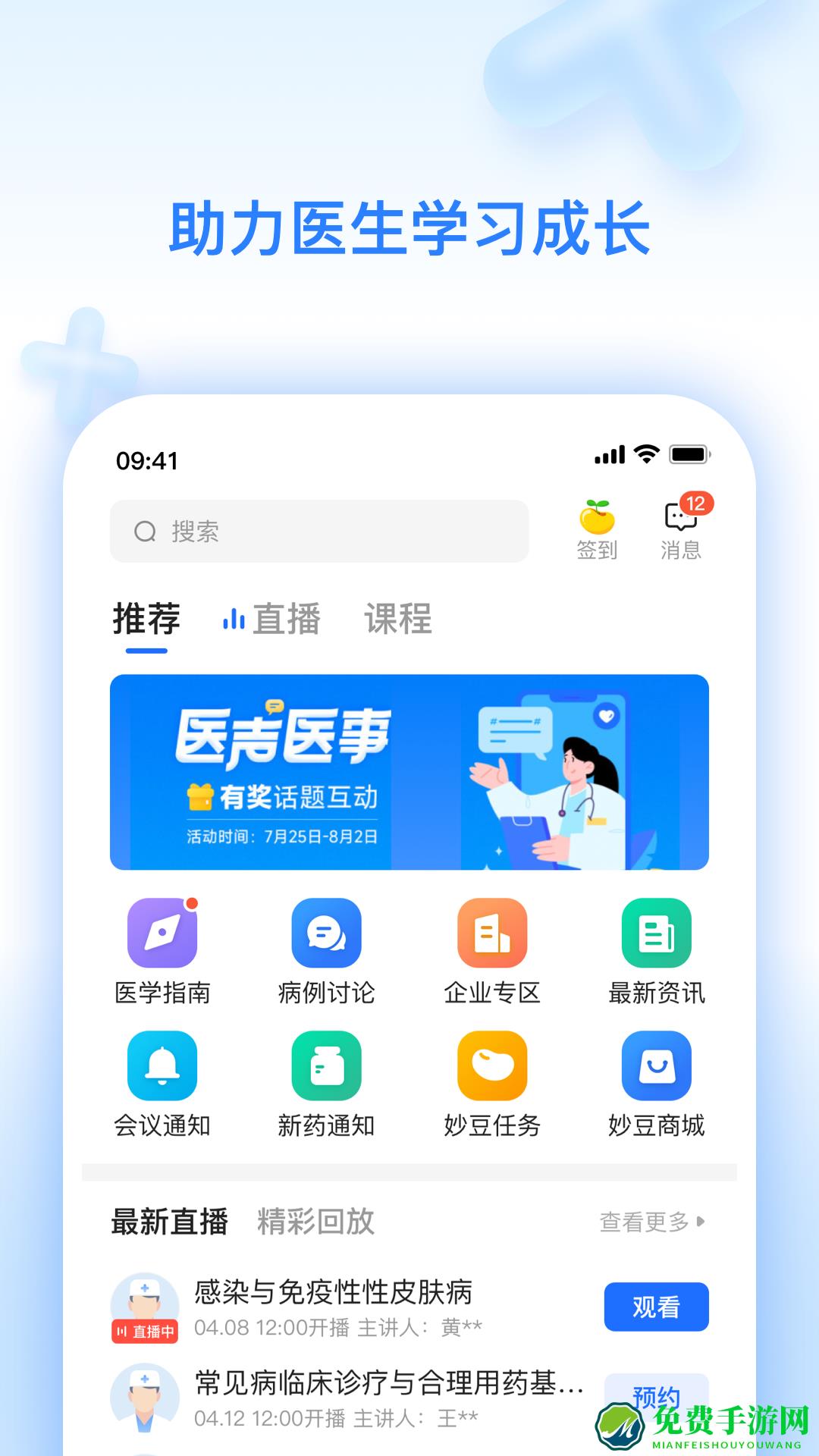Tap the search input field
Image resolution: width=819 pixels, height=1456 pixels.
pos(318,531)
